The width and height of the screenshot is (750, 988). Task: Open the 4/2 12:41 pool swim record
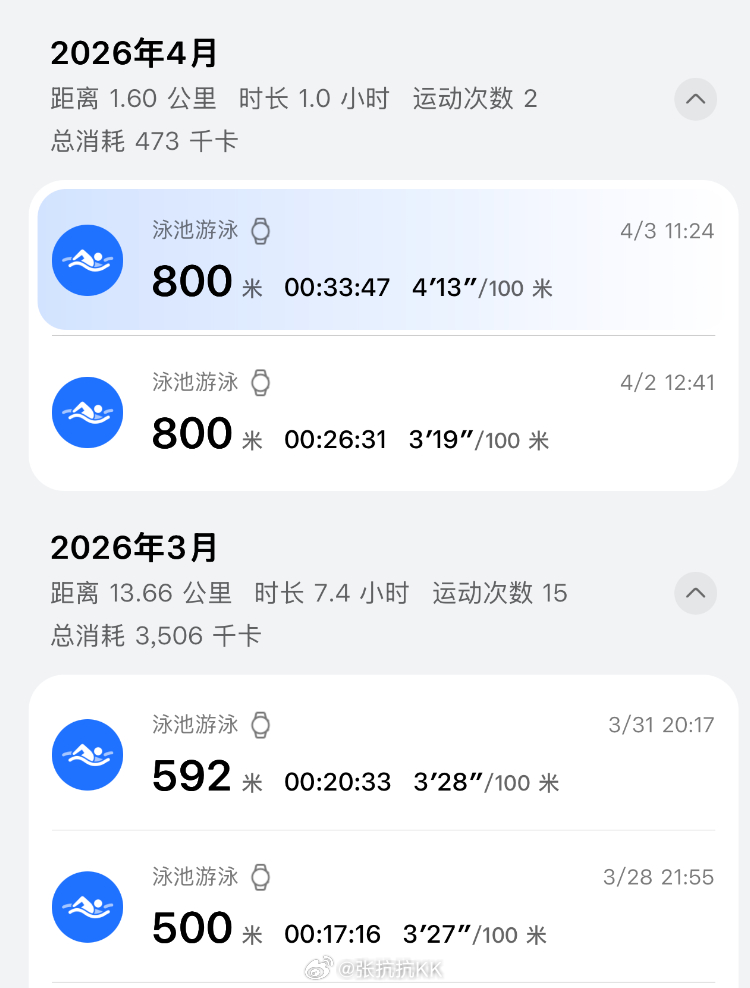point(383,412)
